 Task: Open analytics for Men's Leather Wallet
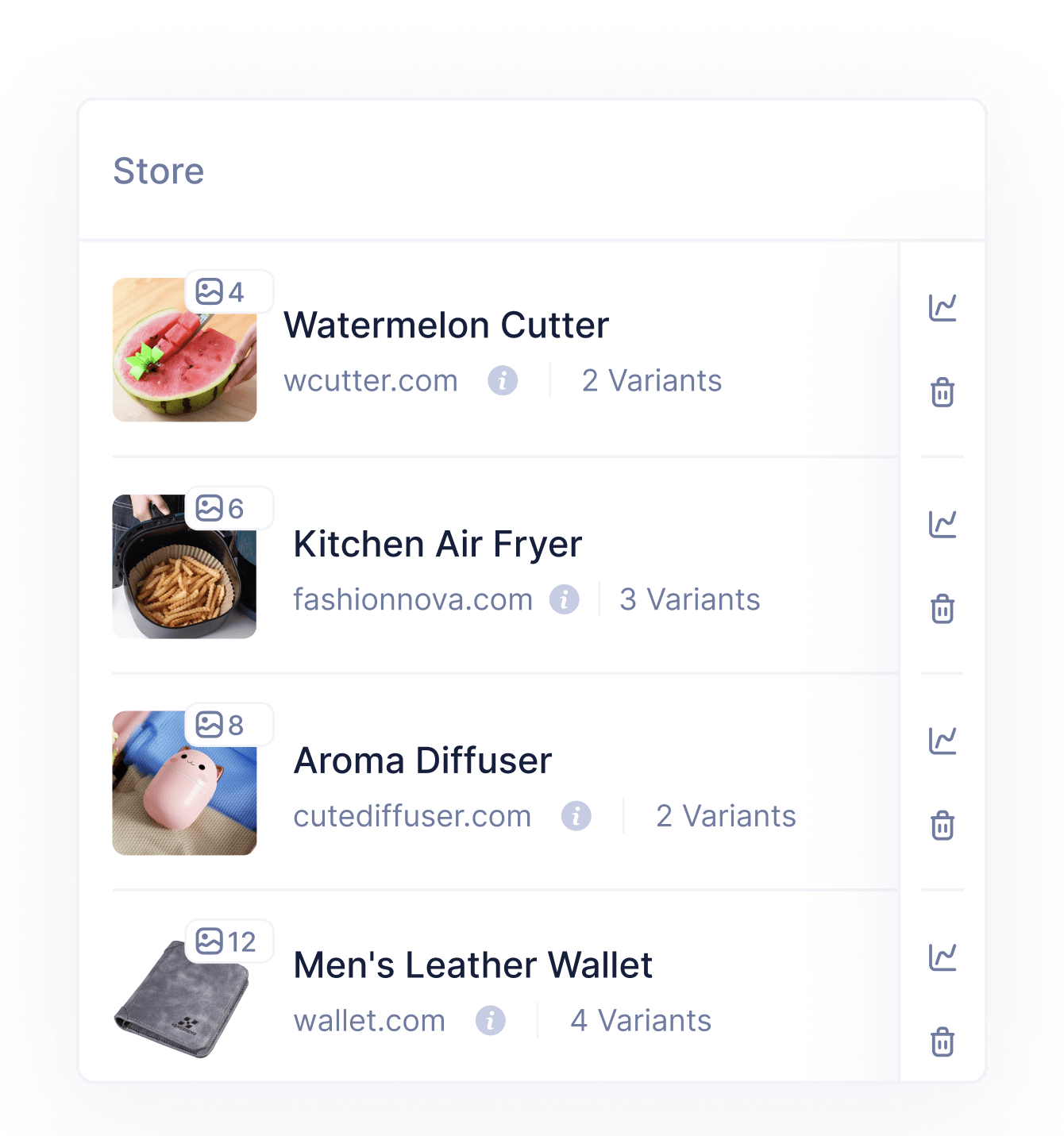click(943, 957)
